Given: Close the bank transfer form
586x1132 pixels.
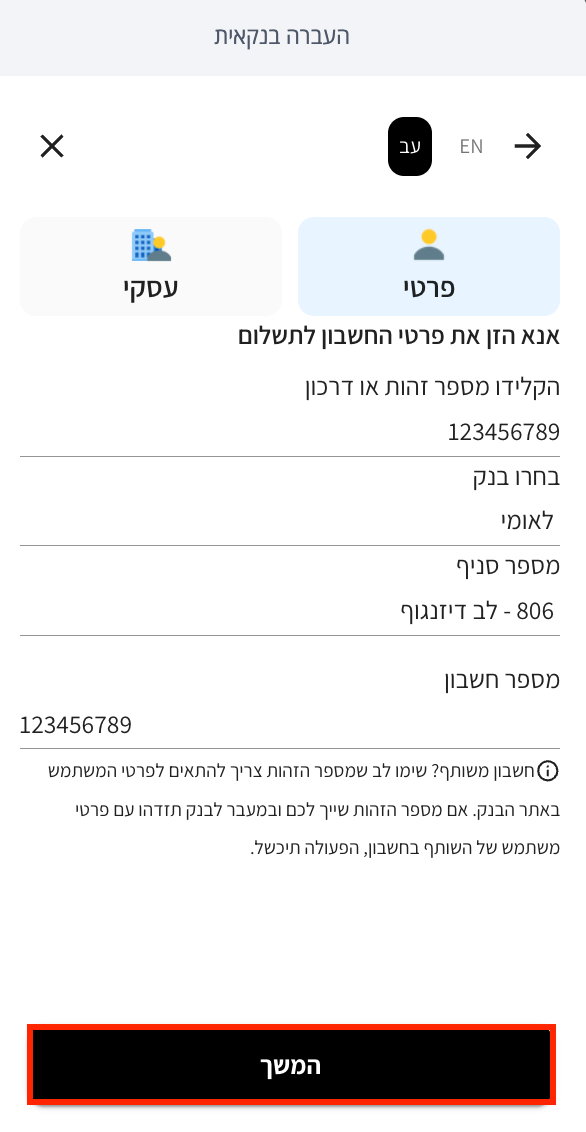Looking at the screenshot, I should point(52,147).
